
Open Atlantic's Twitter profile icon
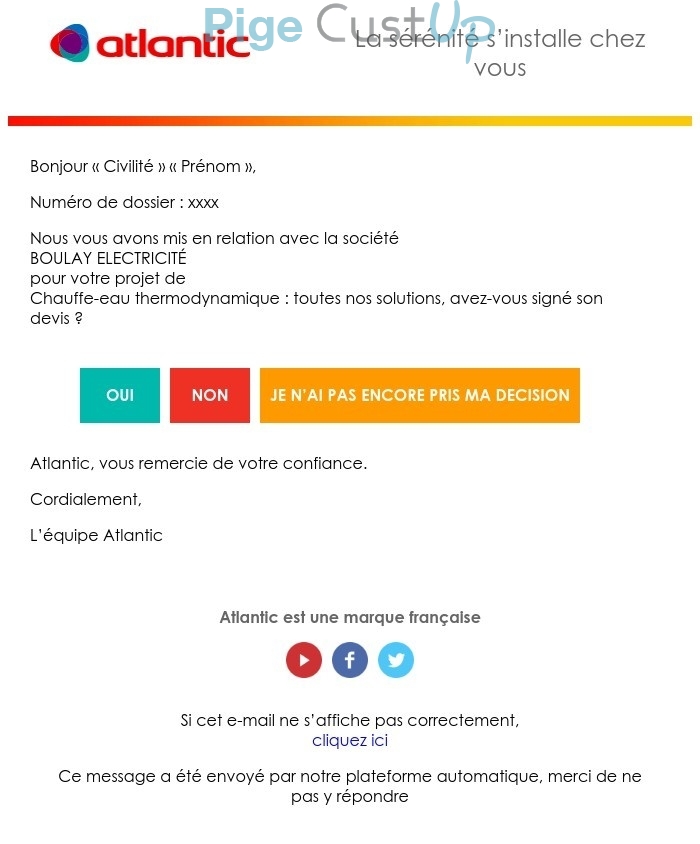click(x=396, y=660)
